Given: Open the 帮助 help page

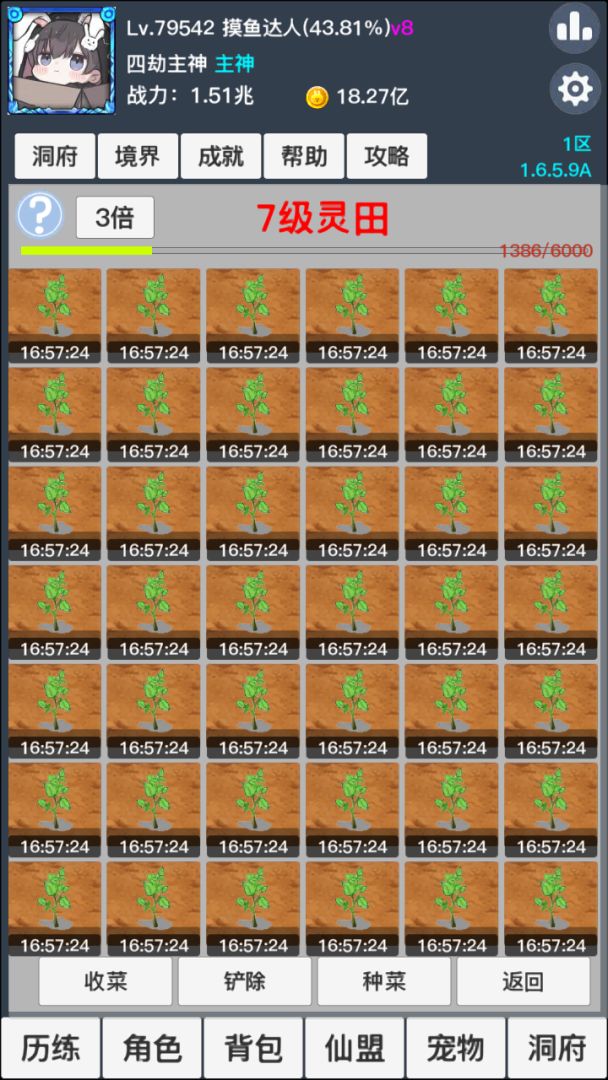Looking at the screenshot, I should pyautogui.click(x=304, y=156).
